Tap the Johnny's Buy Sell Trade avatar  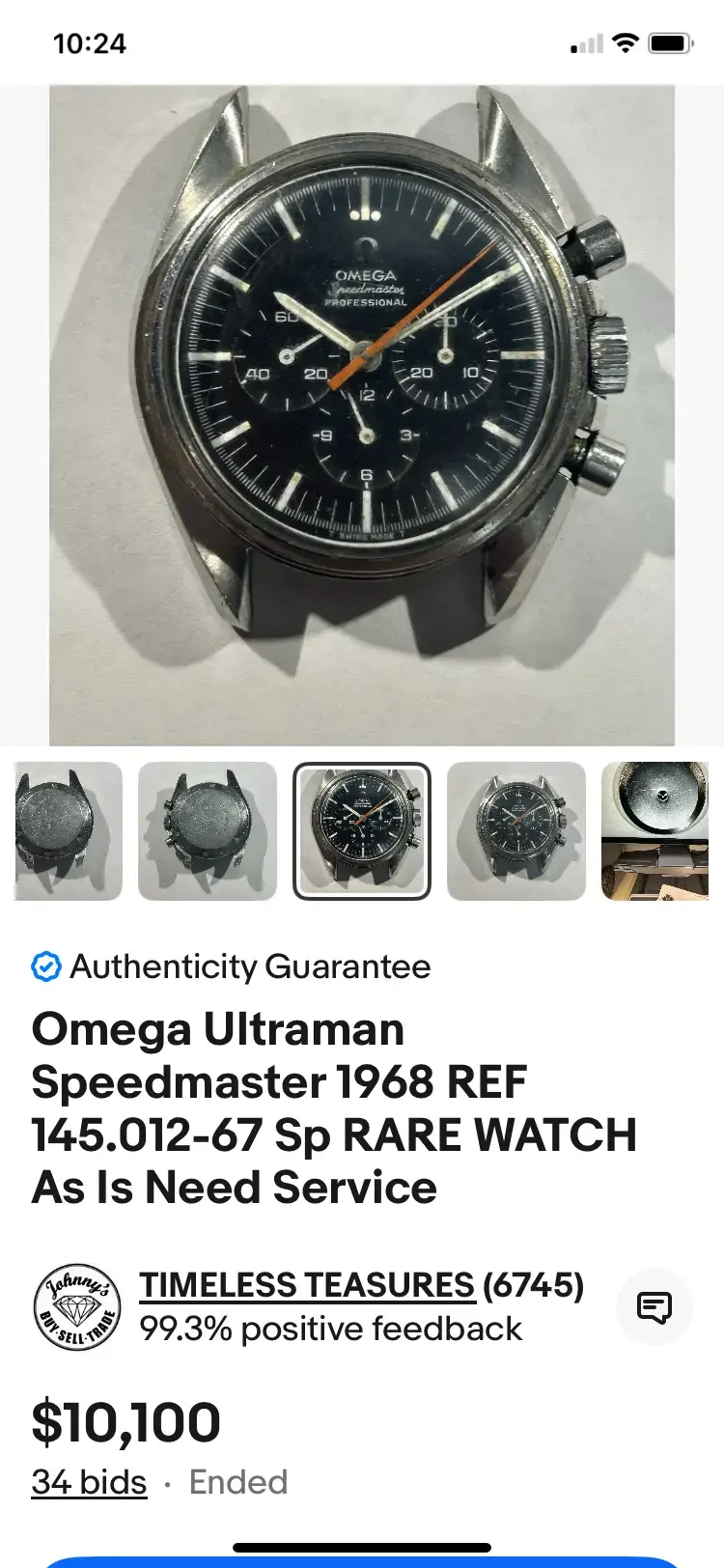click(77, 1307)
